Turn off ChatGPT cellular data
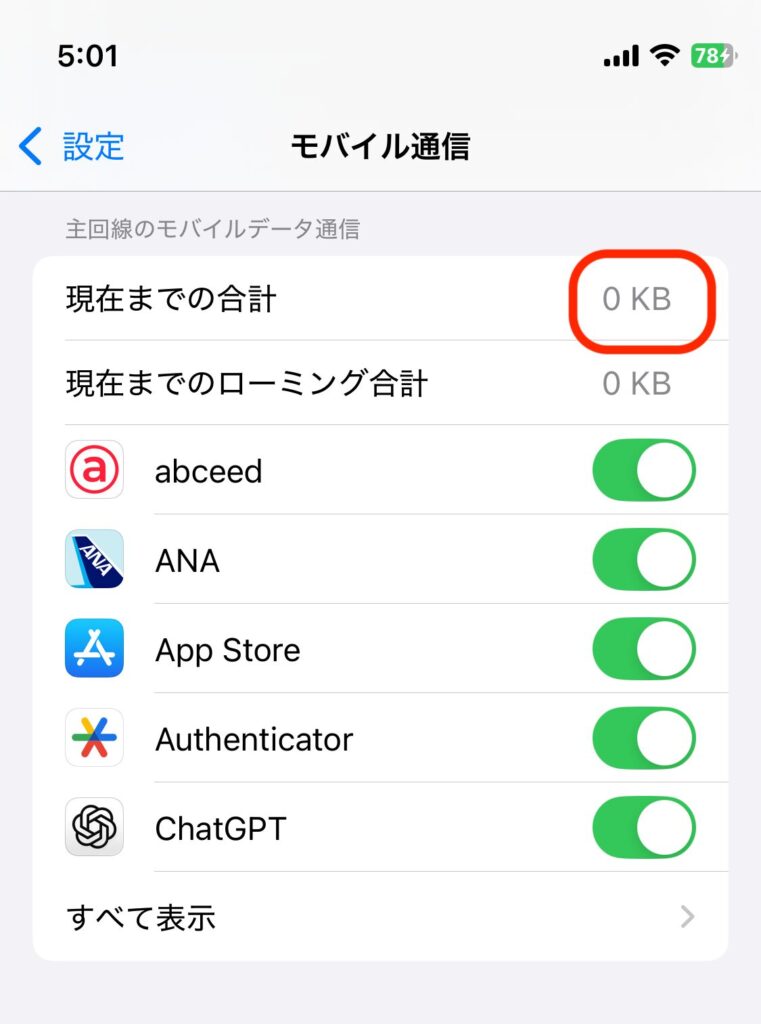Viewport: 761px width, 1024px height. pyautogui.click(x=643, y=827)
